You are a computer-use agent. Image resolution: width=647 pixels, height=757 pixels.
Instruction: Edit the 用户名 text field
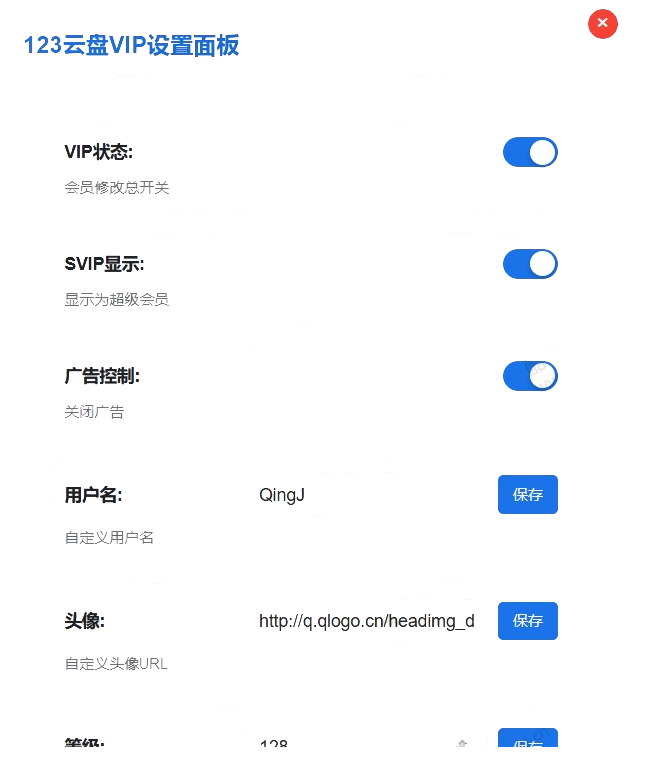(365, 495)
